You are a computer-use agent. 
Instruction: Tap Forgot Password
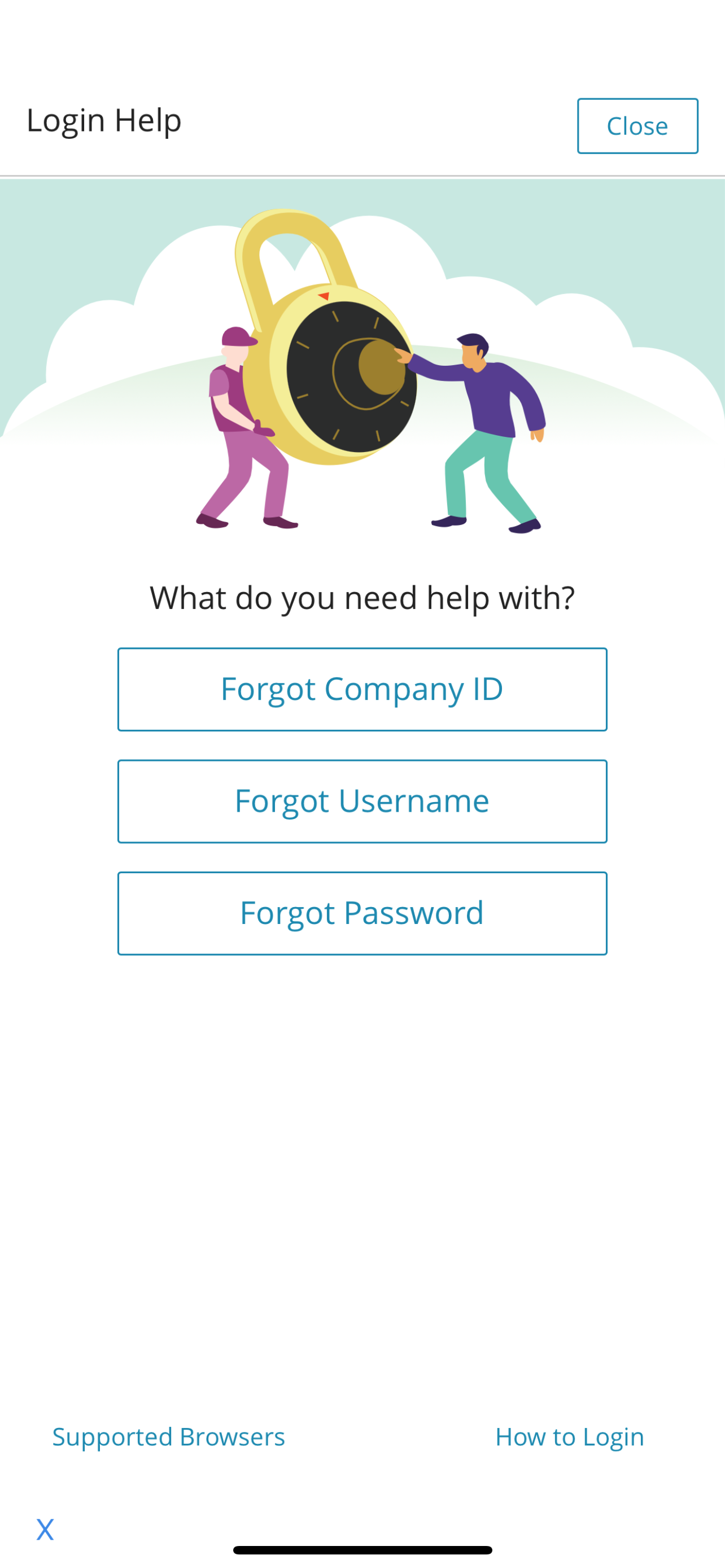coord(362,913)
